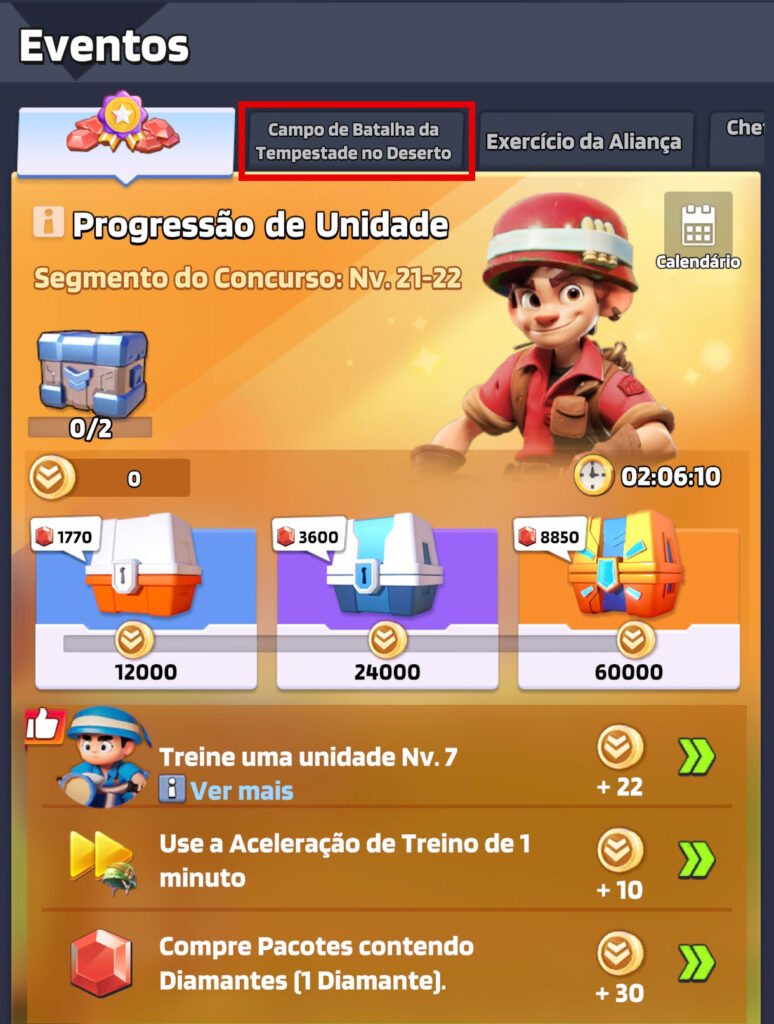Tap Ver mais under Treine uma unidade
The image size is (774, 1024).
(x=240, y=791)
